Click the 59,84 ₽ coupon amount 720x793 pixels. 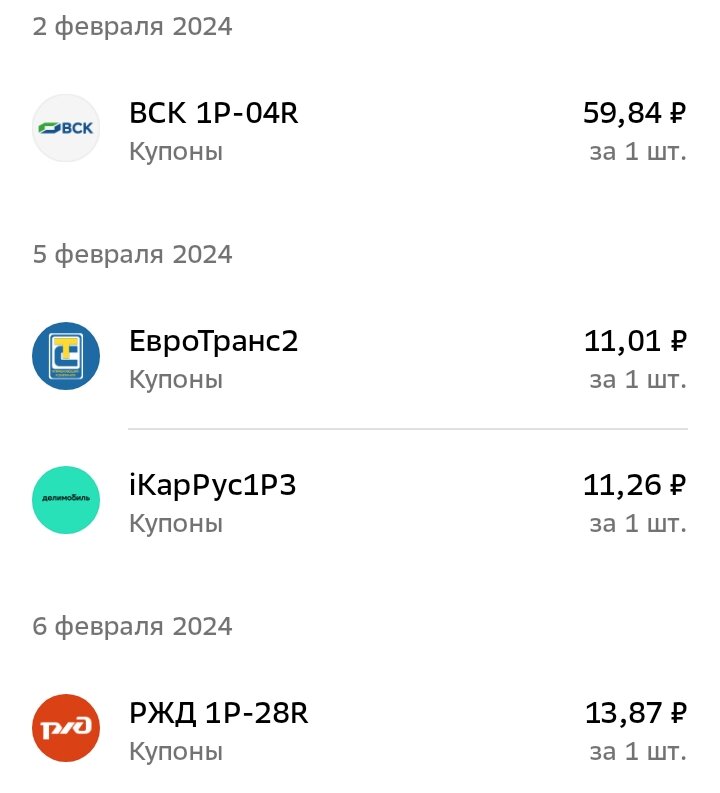tap(632, 113)
